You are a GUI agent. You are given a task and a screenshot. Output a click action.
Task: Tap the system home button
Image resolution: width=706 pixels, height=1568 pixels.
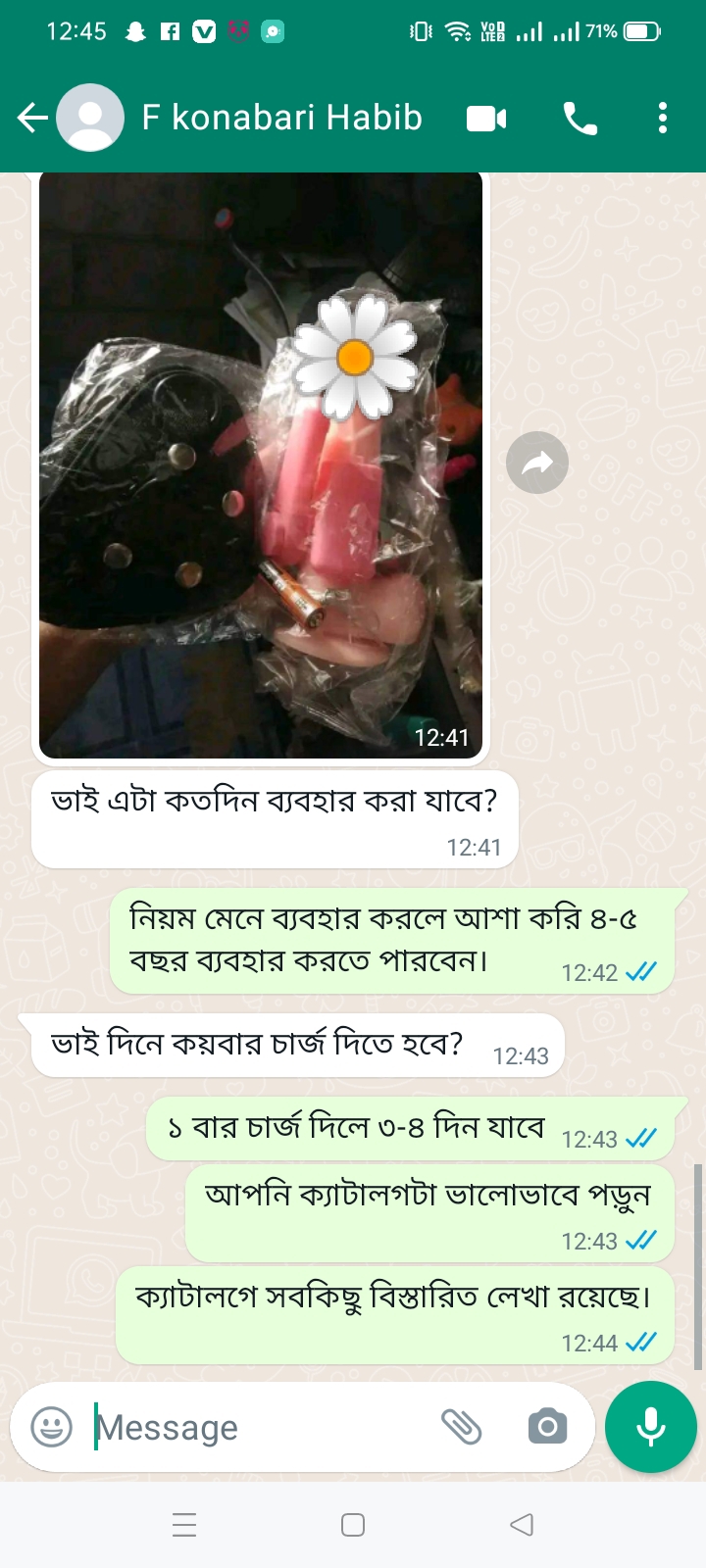pos(353,1525)
